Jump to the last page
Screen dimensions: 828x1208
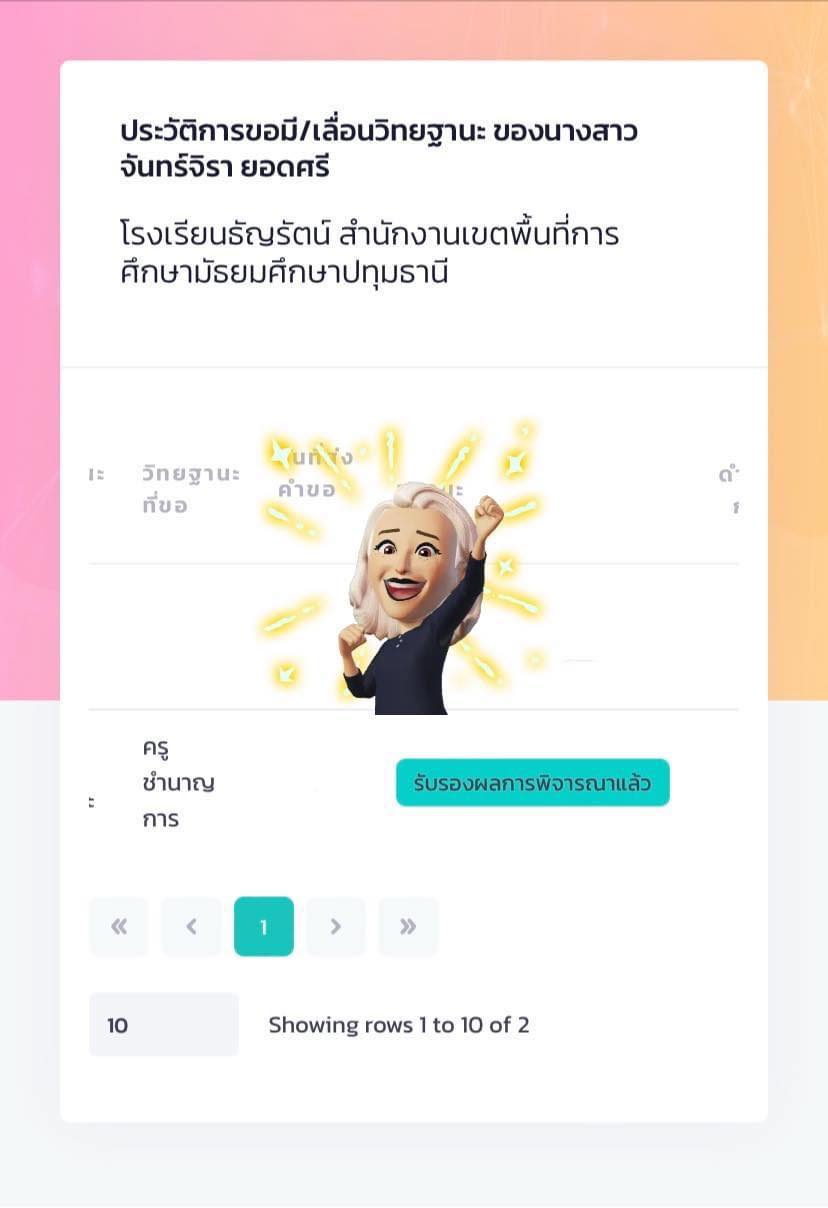407,927
